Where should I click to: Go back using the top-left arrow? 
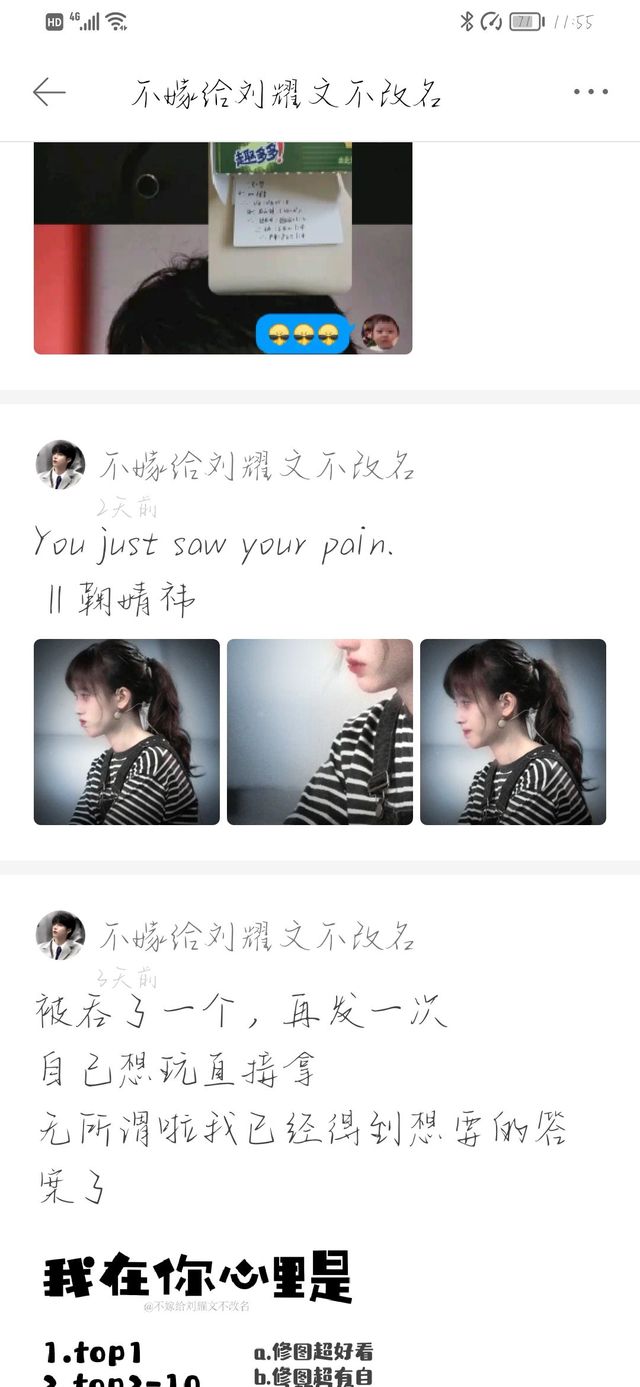[x=49, y=93]
